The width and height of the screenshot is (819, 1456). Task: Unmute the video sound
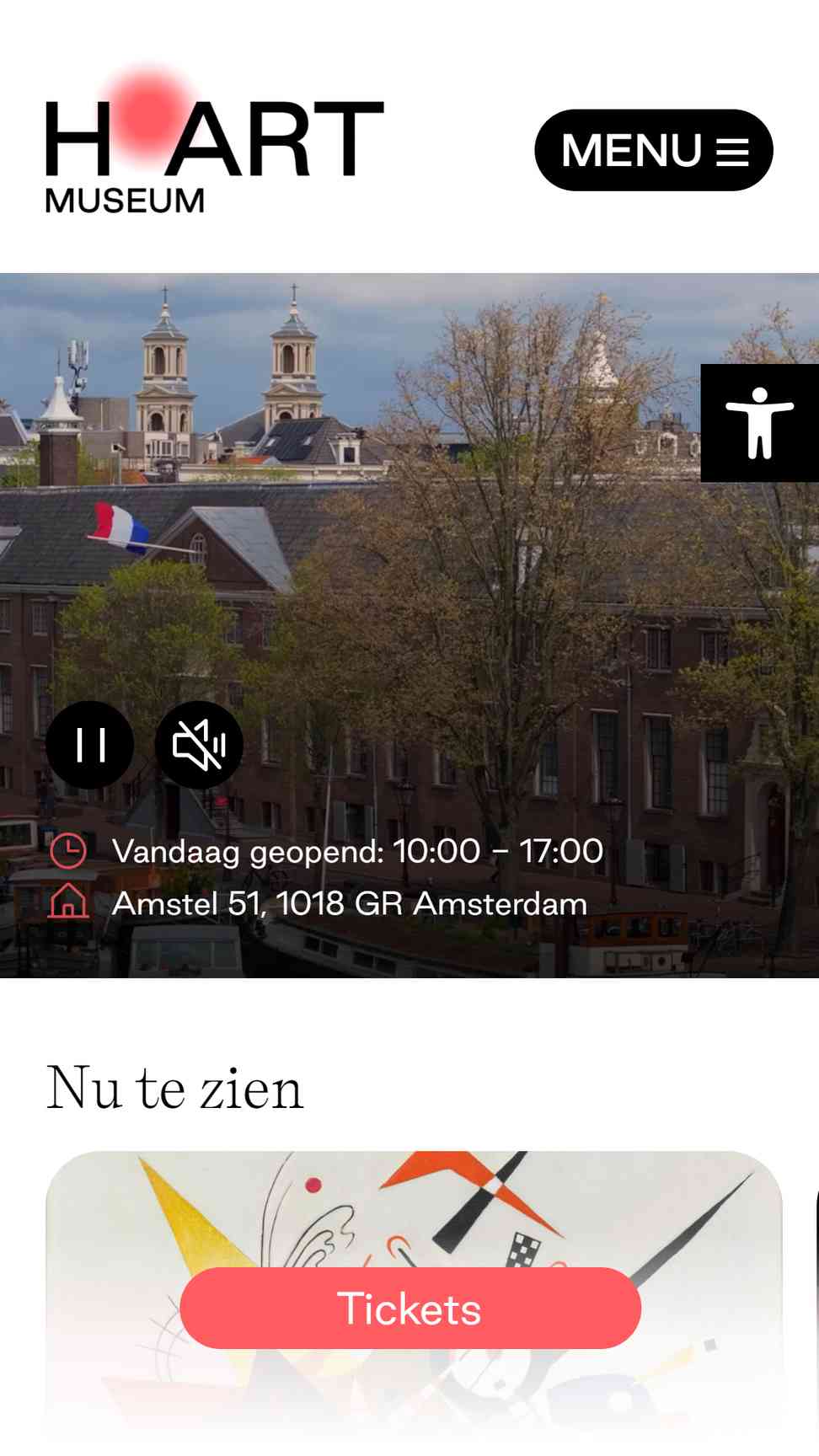pyautogui.click(x=199, y=745)
